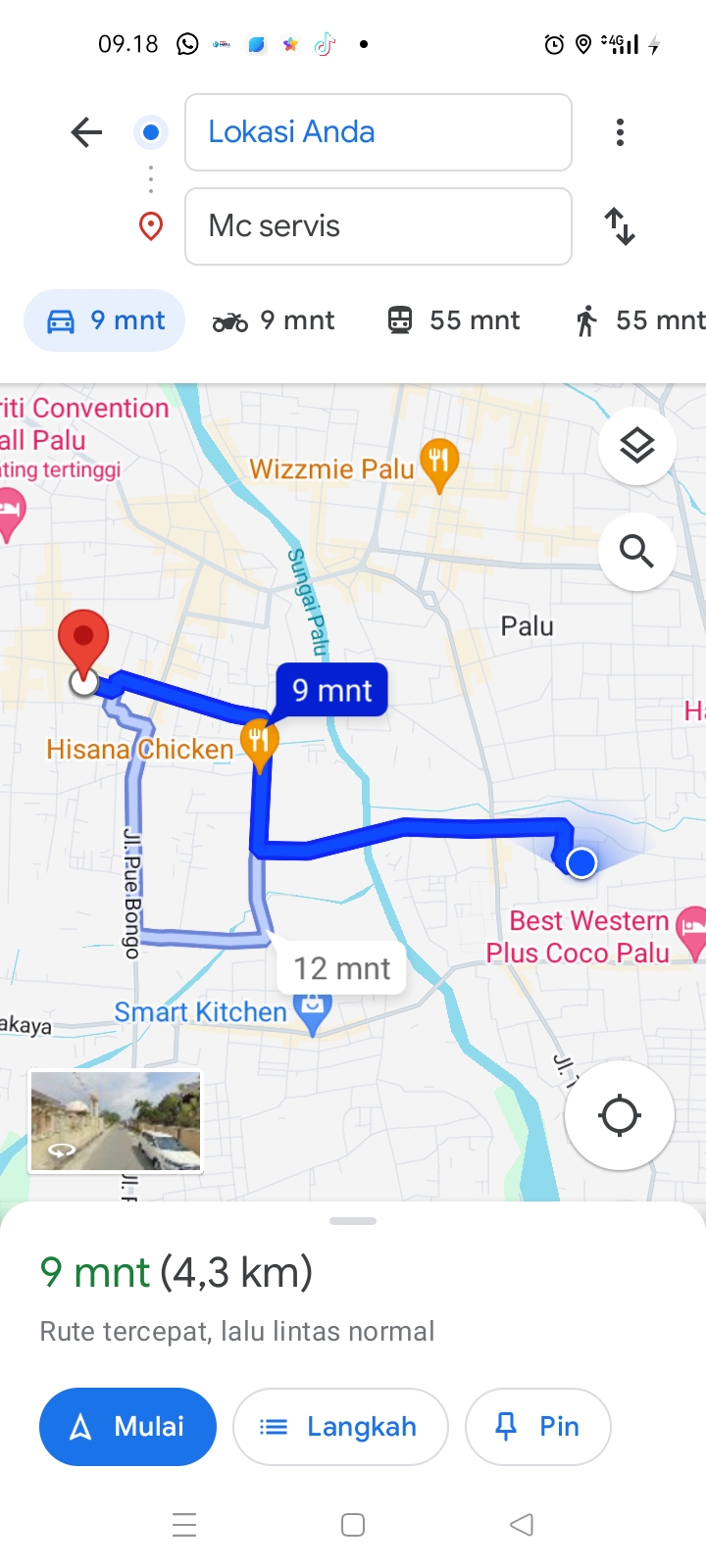The width and height of the screenshot is (706, 1568).
Task: Open the map layers button
Action: coord(637,446)
